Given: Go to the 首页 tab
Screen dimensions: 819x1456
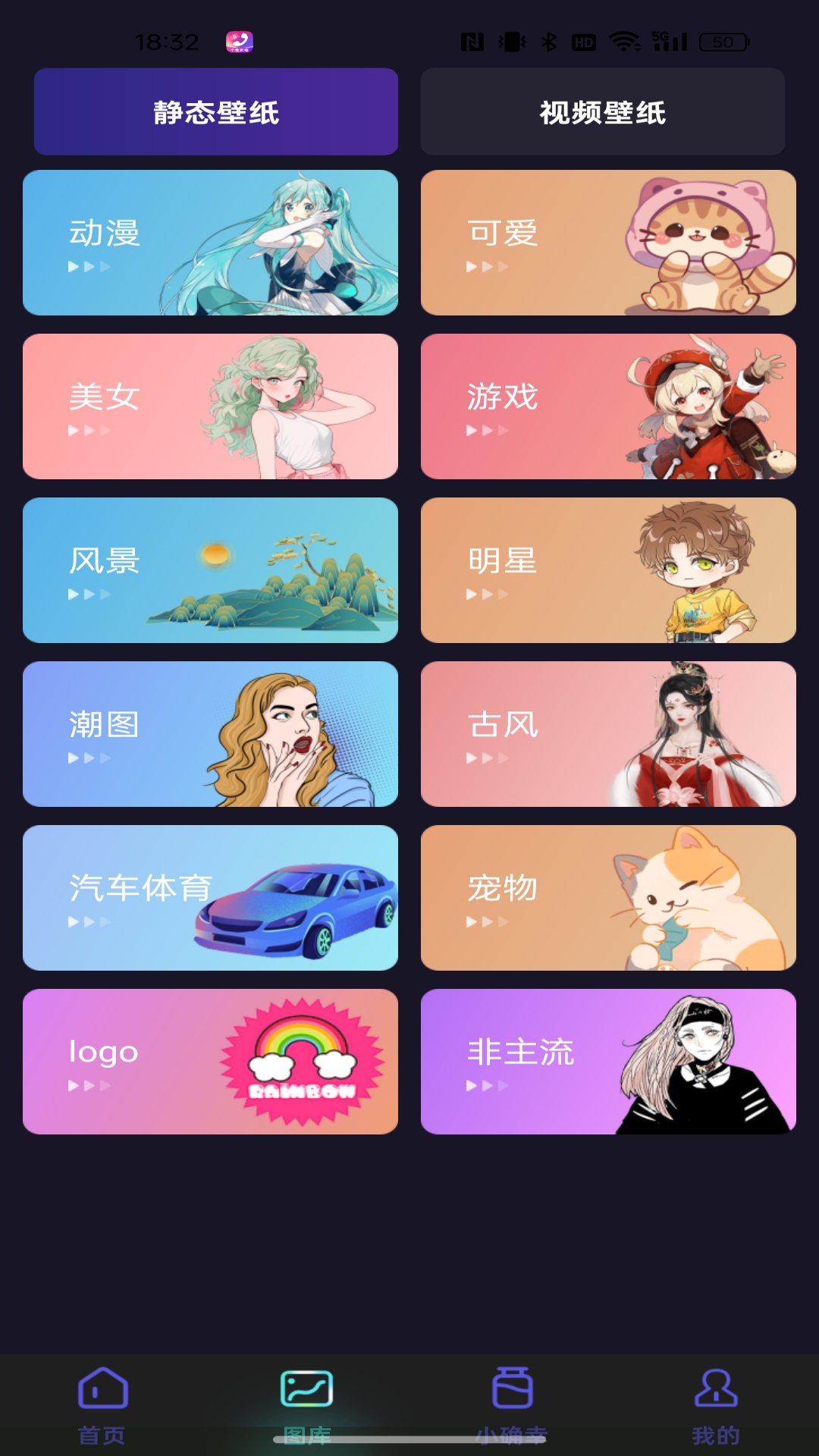Looking at the screenshot, I should [102, 1404].
